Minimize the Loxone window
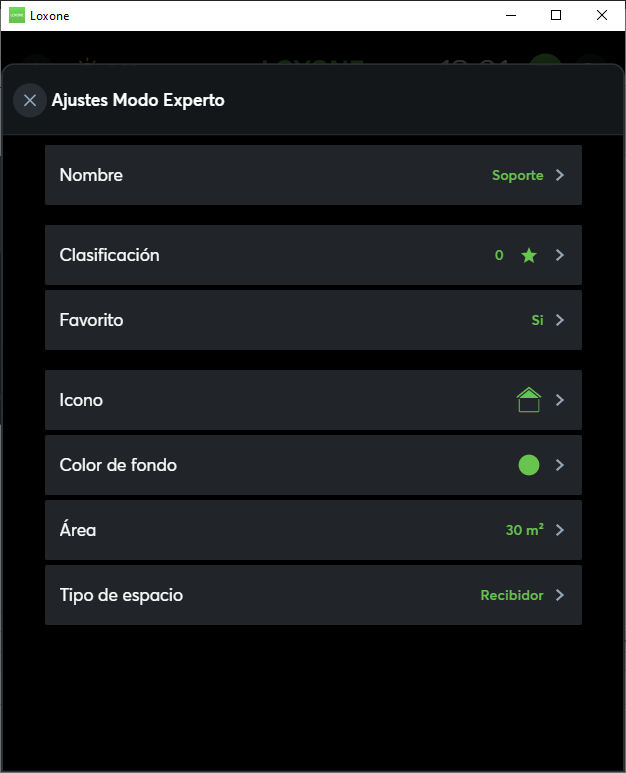 (510, 15)
